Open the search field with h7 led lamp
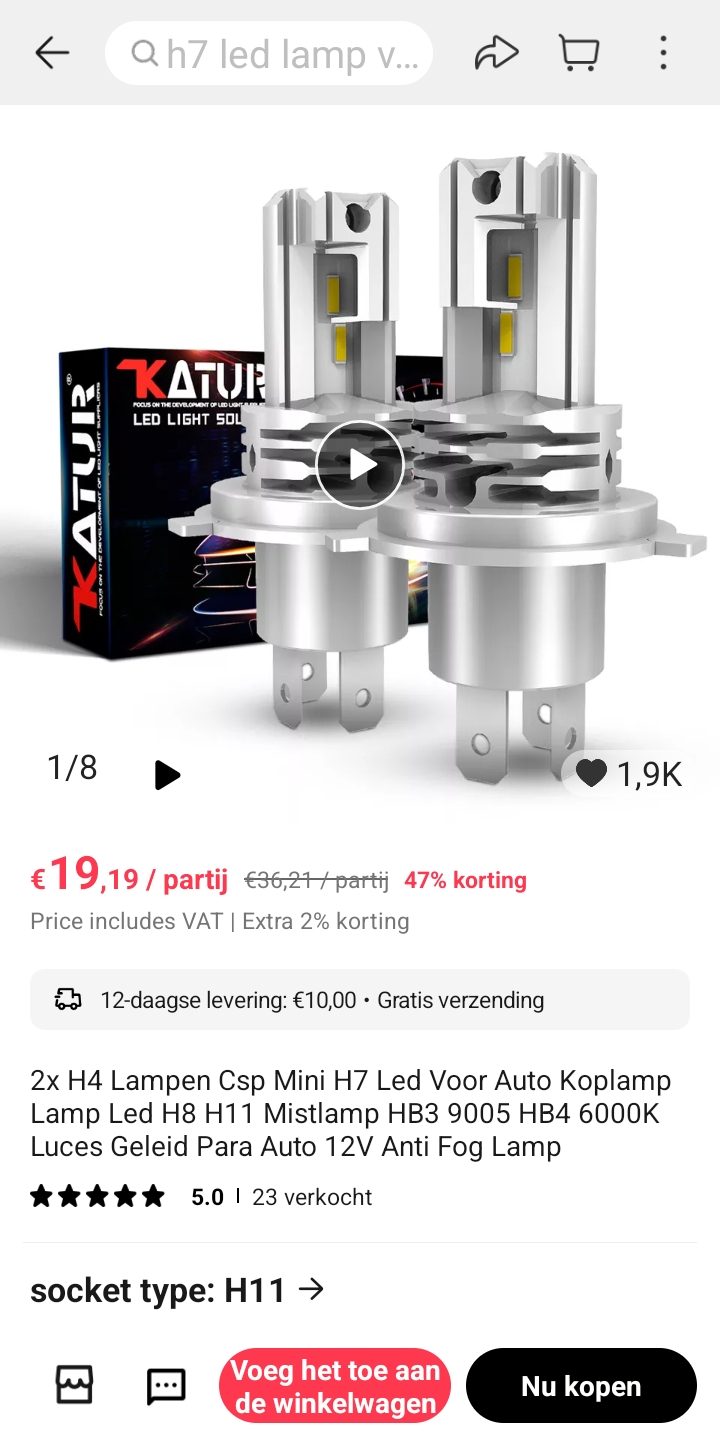Screen dimensions: 720x1442 (x=270, y=53)
